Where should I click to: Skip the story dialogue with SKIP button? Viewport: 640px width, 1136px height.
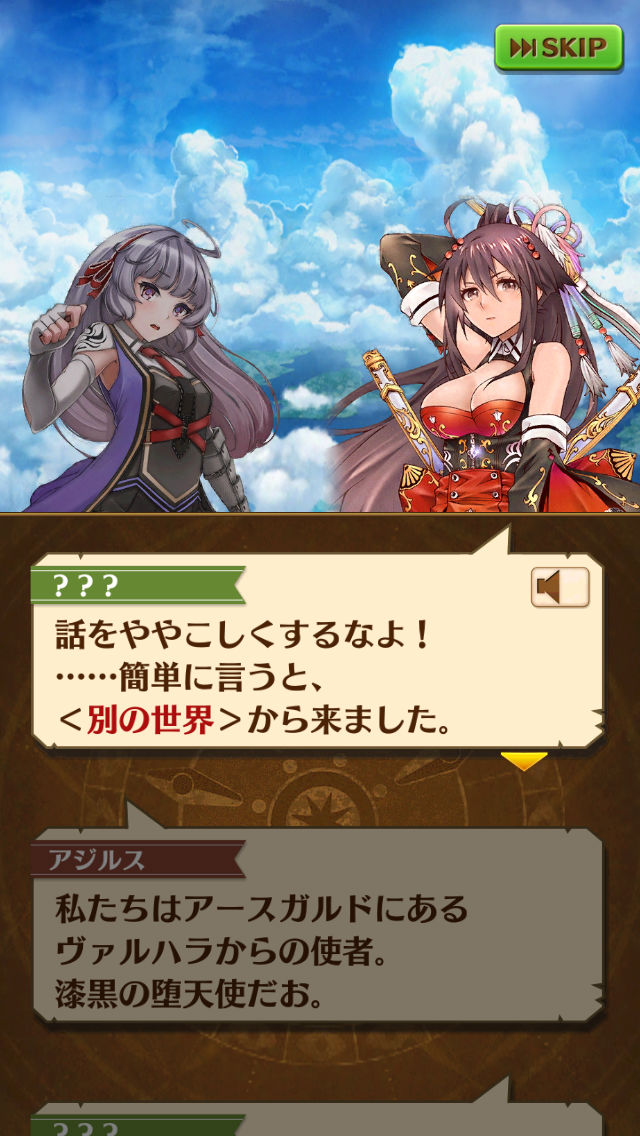558,47
